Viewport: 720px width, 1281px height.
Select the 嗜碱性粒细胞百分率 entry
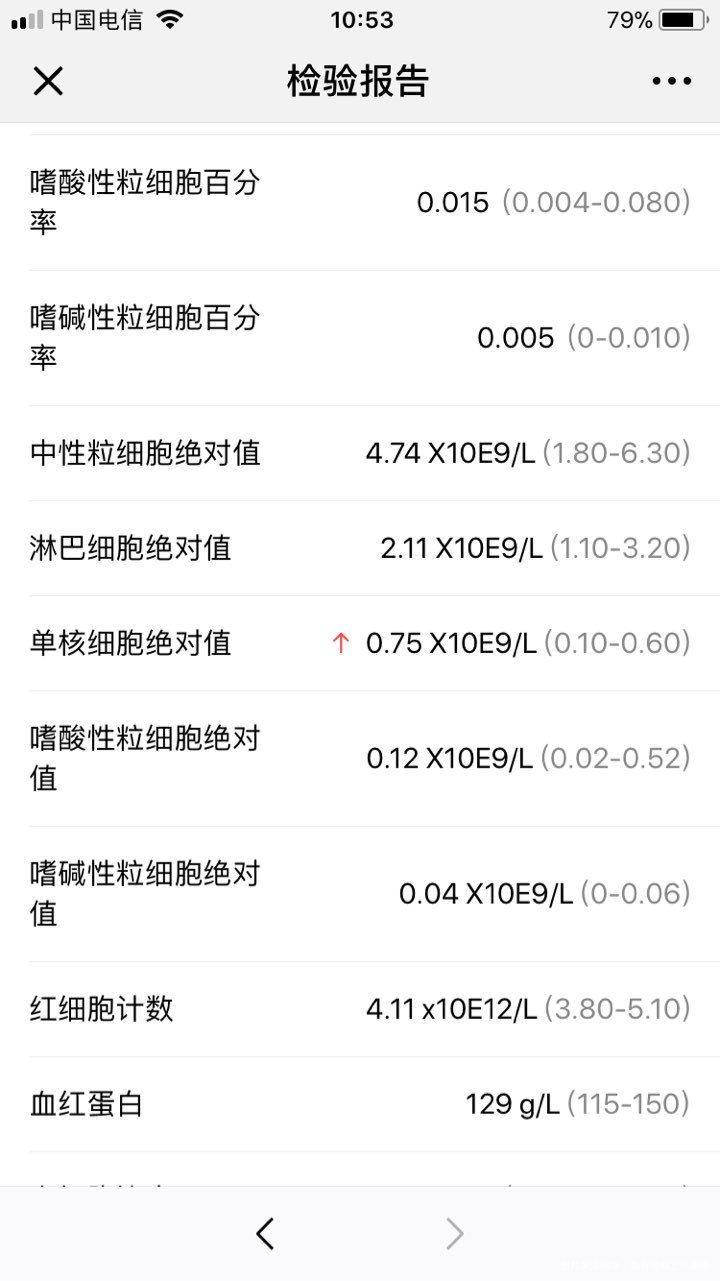click(x=360, y=337)
